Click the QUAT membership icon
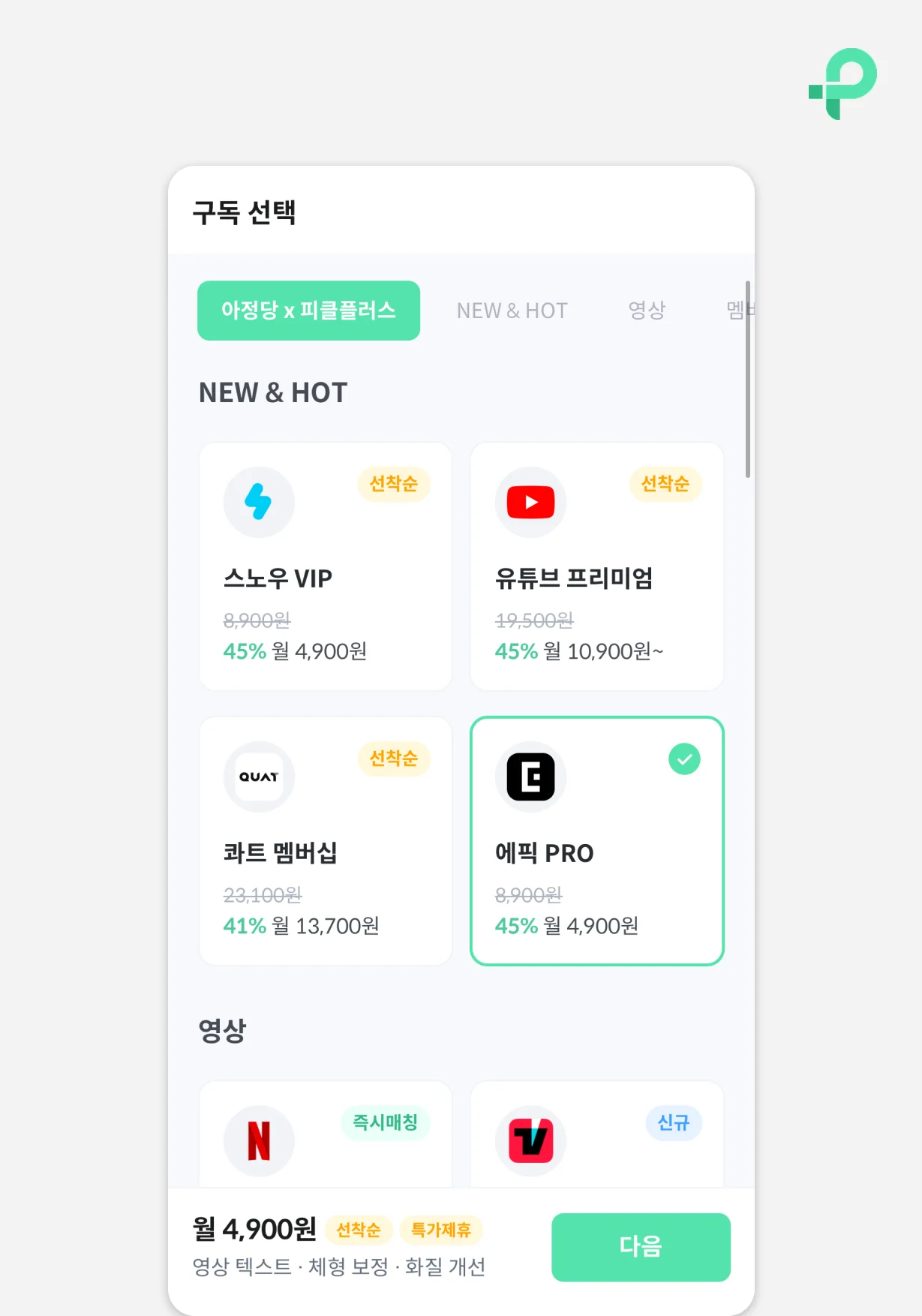The height and width of the screenshot is (1316, 922). [258, 777]
